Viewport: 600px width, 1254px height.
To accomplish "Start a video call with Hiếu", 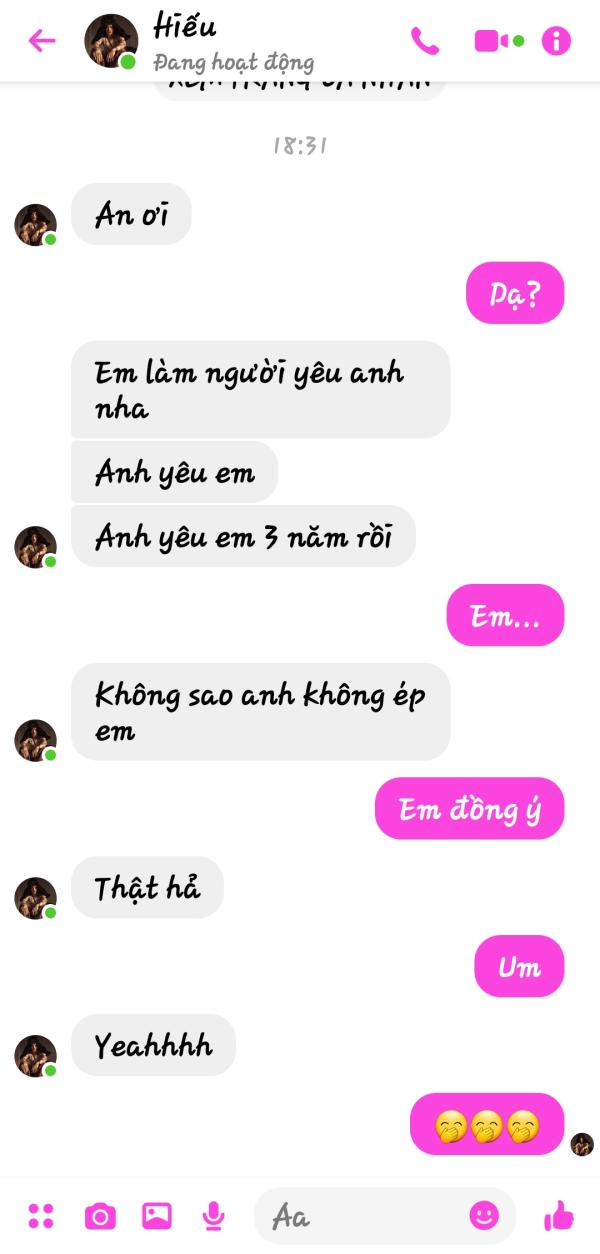I will [498, 41].
